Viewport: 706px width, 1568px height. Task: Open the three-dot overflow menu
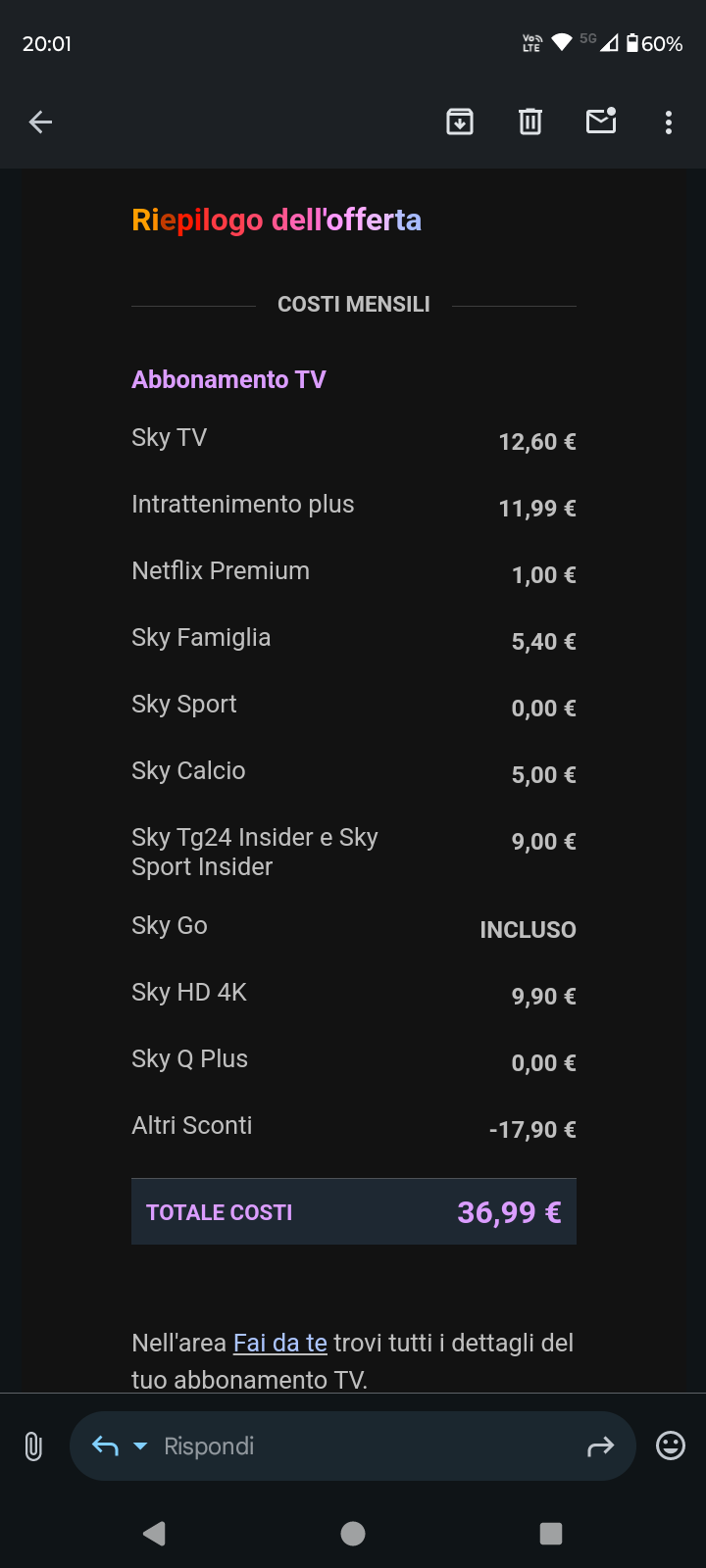pyautogui.click(x=669, y=122)
